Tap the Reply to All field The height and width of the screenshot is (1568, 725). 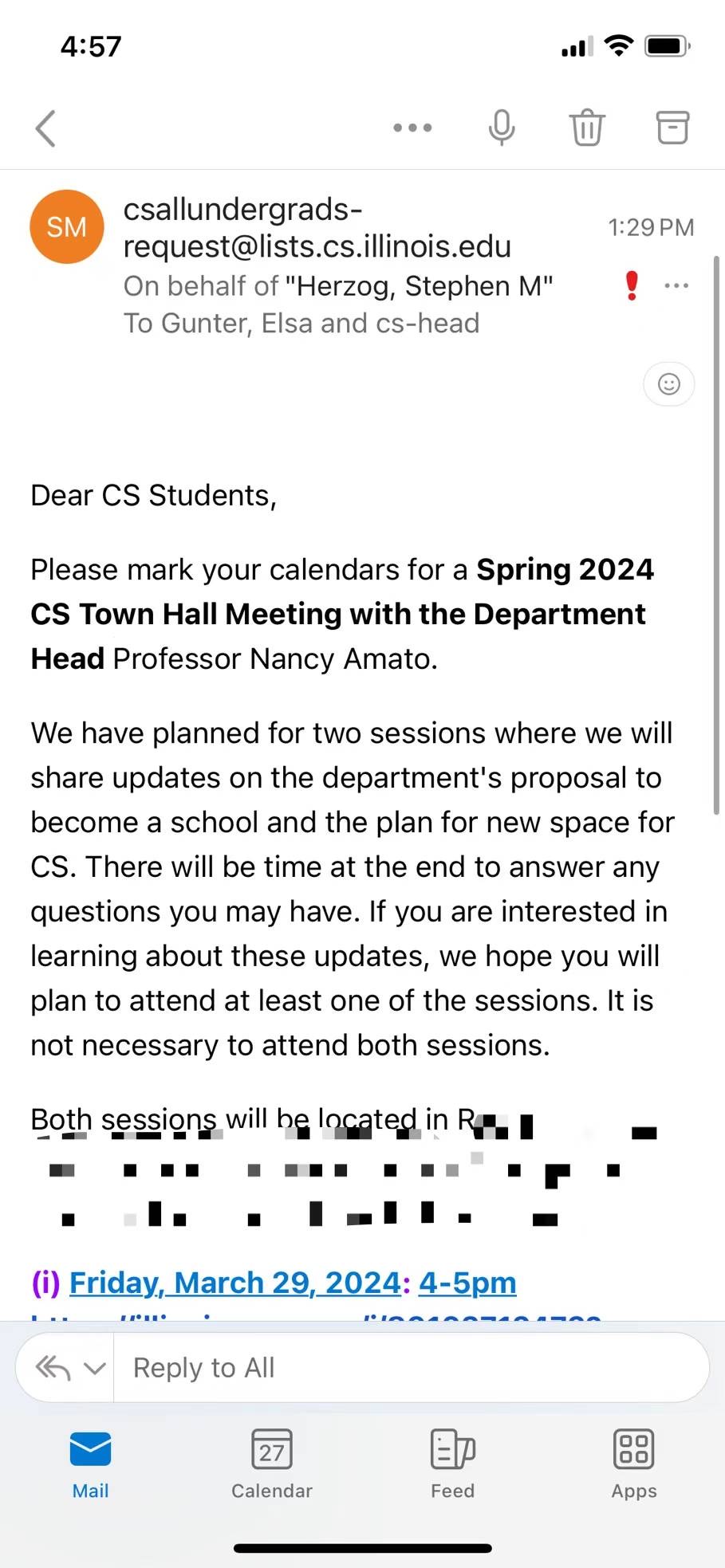point(411,1368)
